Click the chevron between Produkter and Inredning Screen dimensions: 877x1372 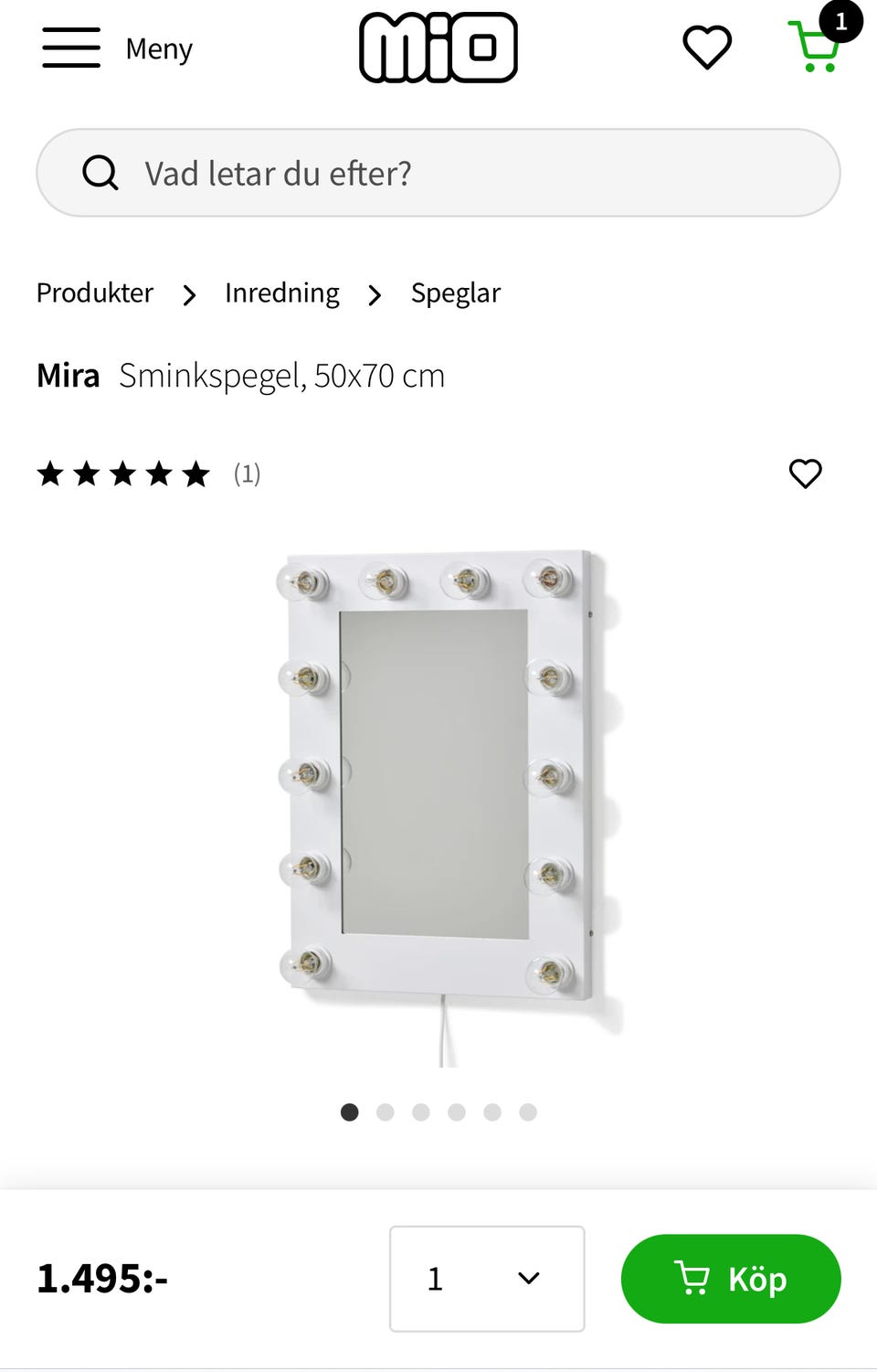(189, 294)
